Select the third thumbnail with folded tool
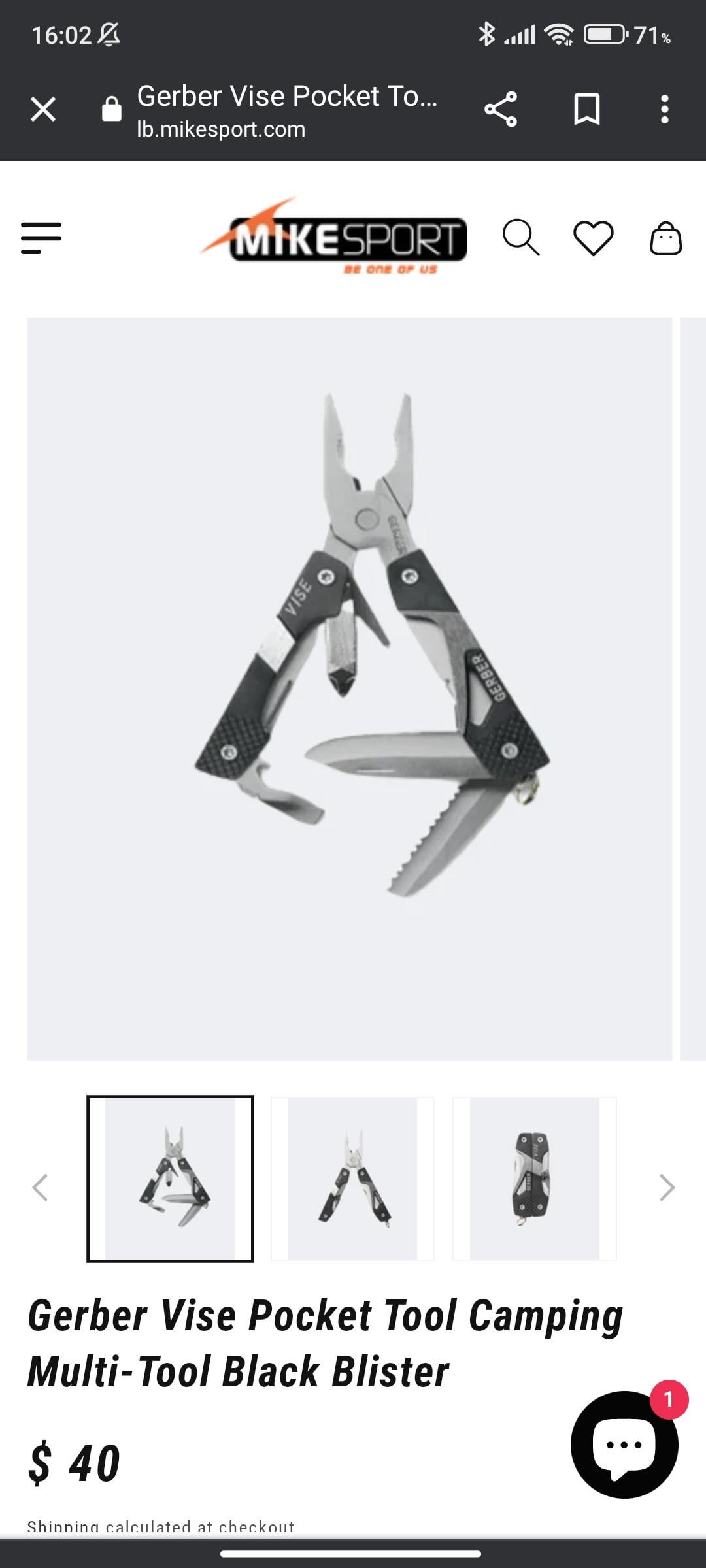The width and height of the screenshot is (706, 1568). (x=534, y=1179)
